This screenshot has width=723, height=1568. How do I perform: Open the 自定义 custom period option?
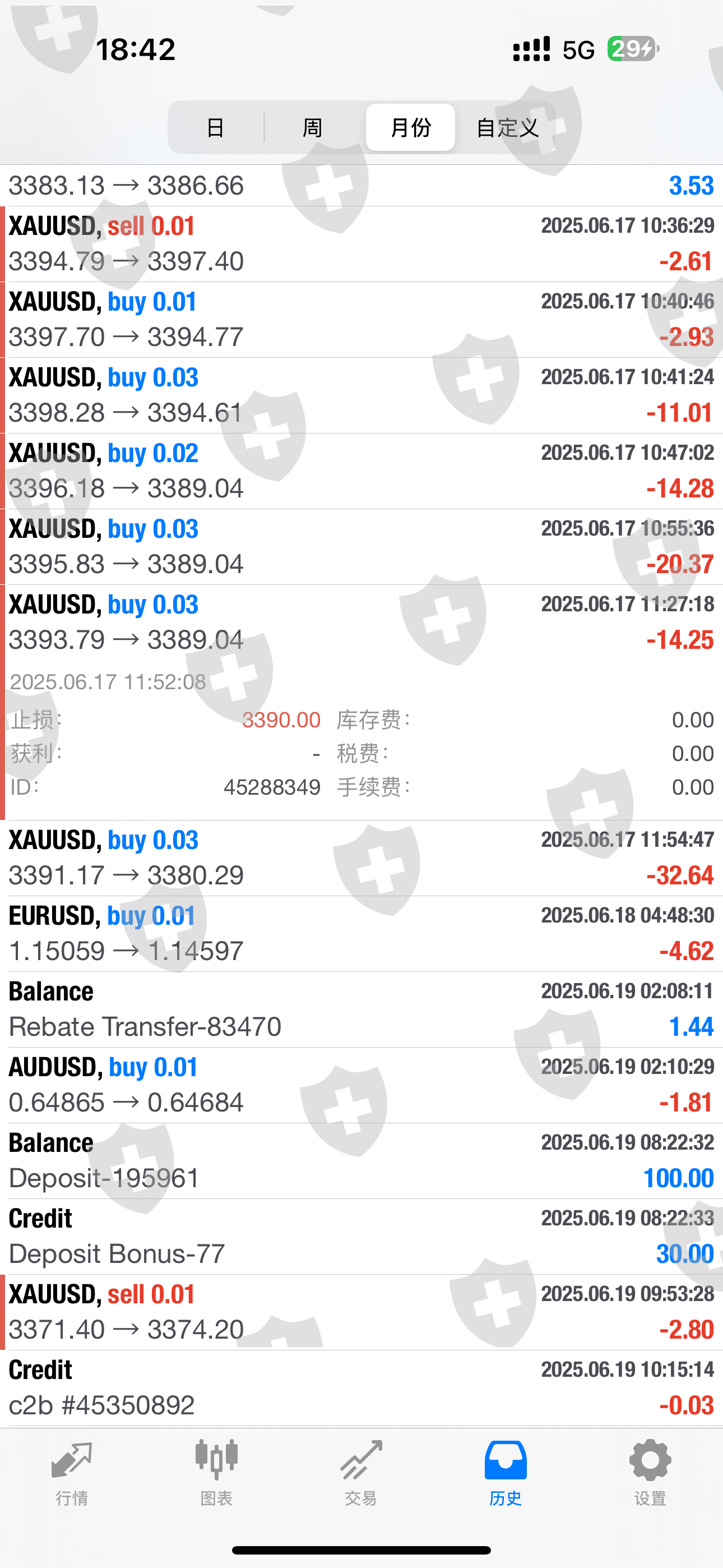(508, 128)
